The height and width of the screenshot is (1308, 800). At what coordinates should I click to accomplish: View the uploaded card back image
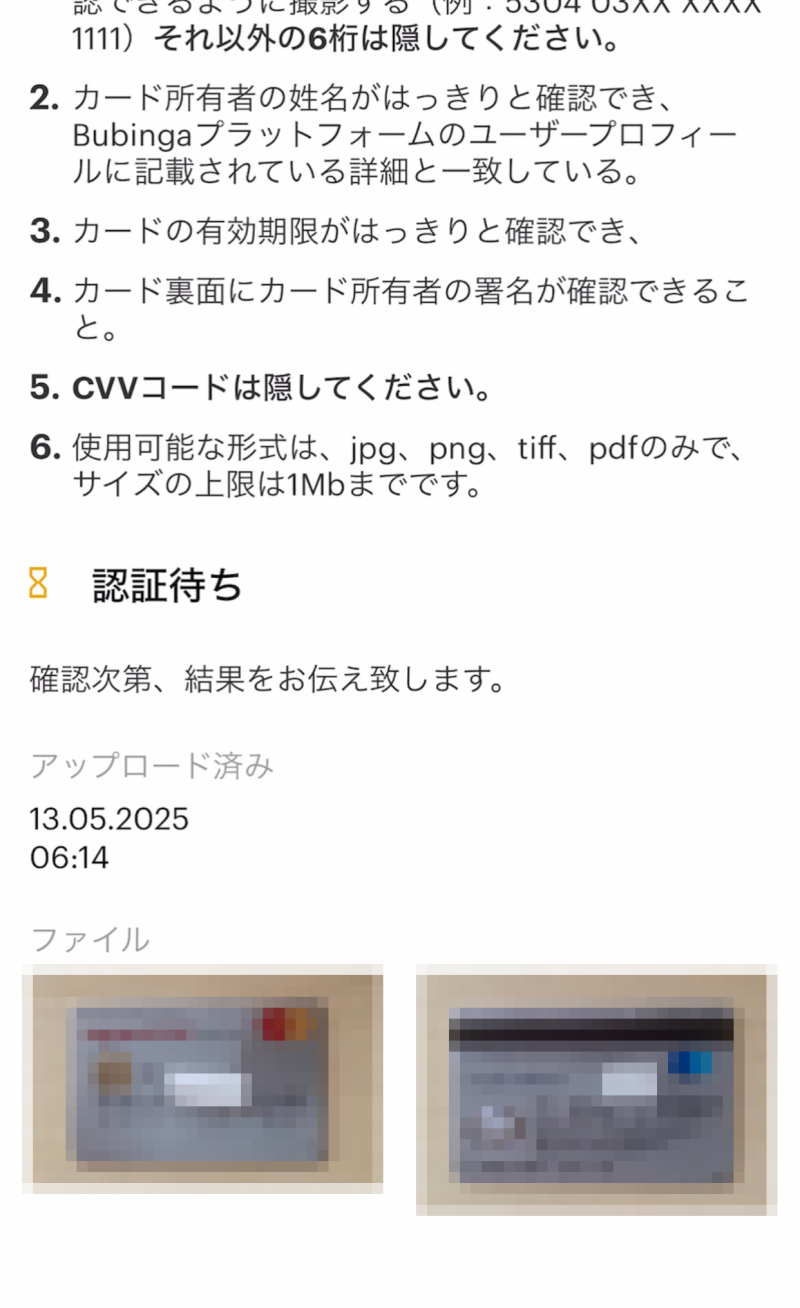coord(596,1089)
